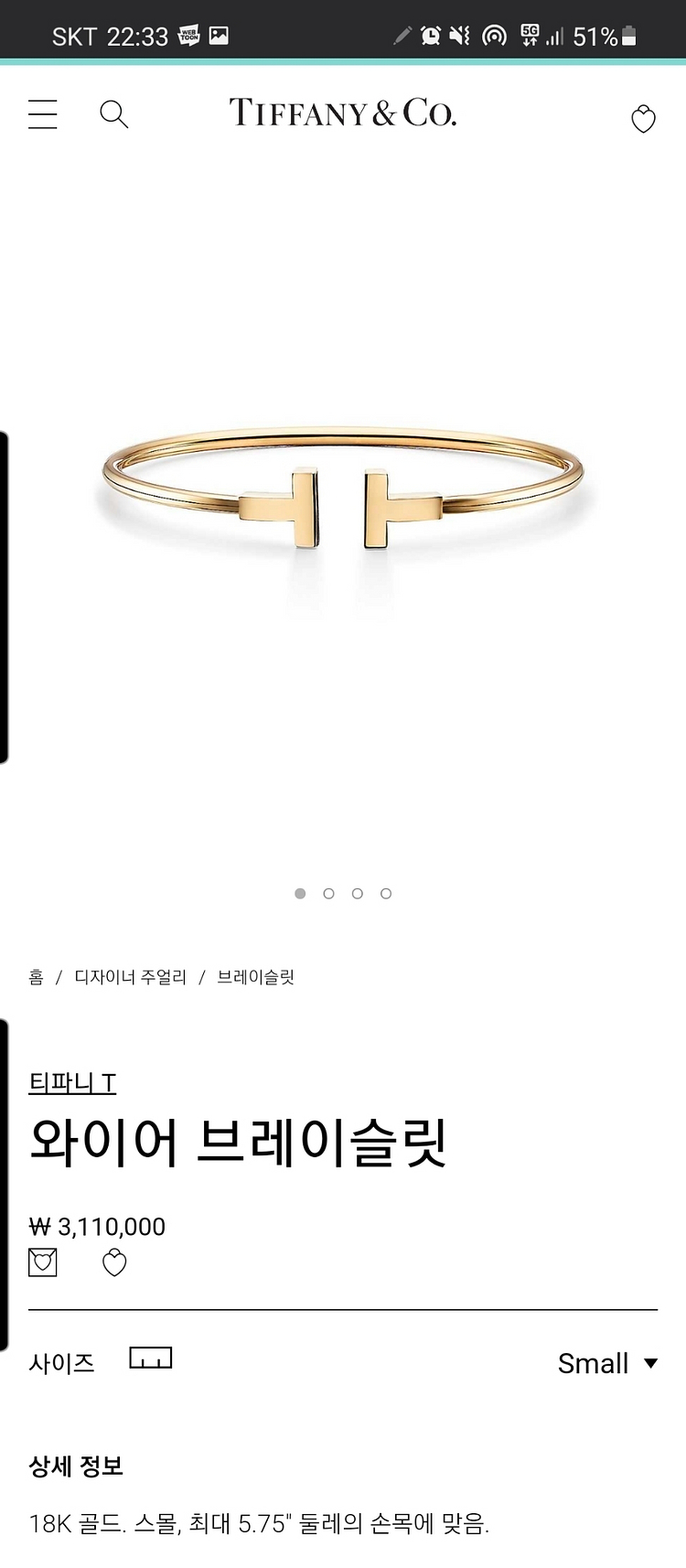Expand the Small size dropdown

click(607, 1363)
